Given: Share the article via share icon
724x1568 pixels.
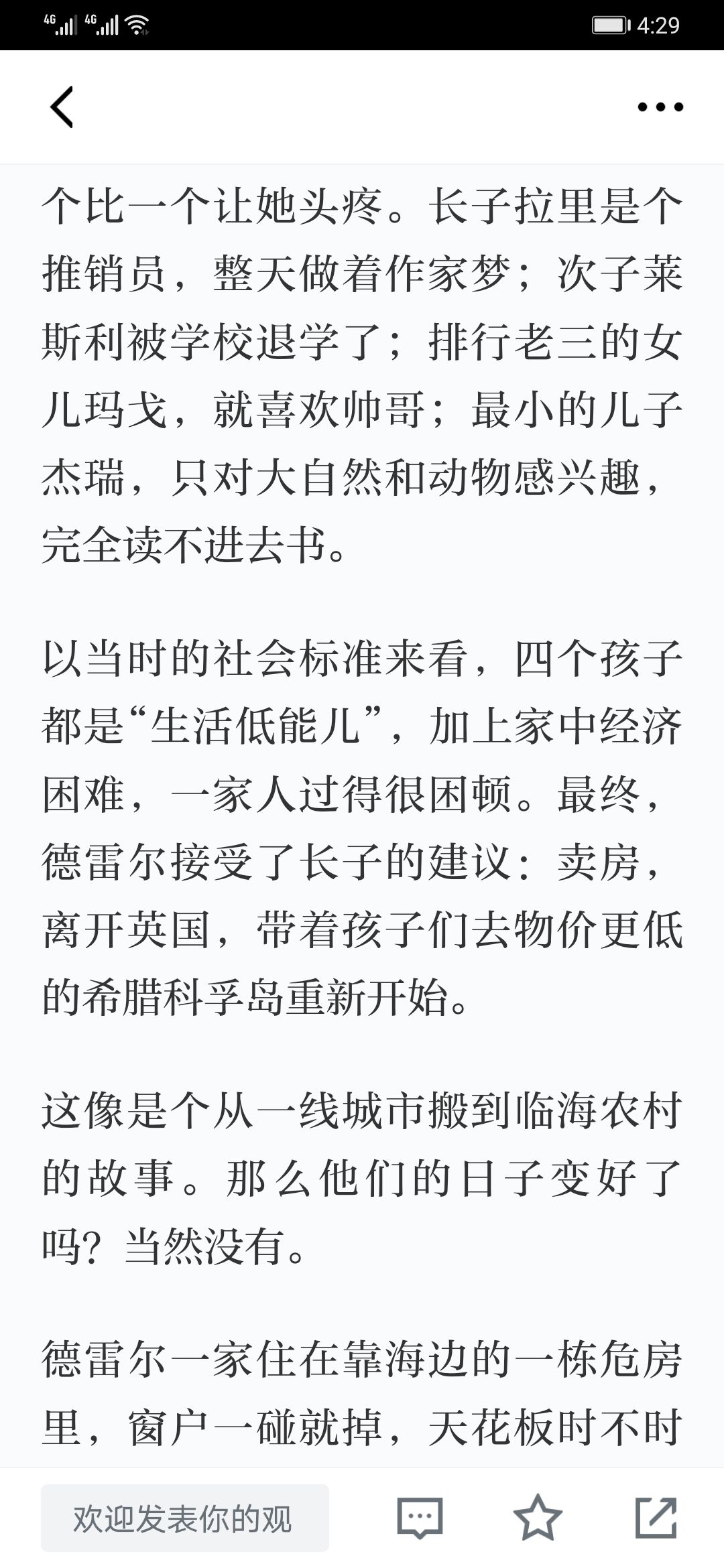Looking at the screenshot, I should (x=656, y=1518).
